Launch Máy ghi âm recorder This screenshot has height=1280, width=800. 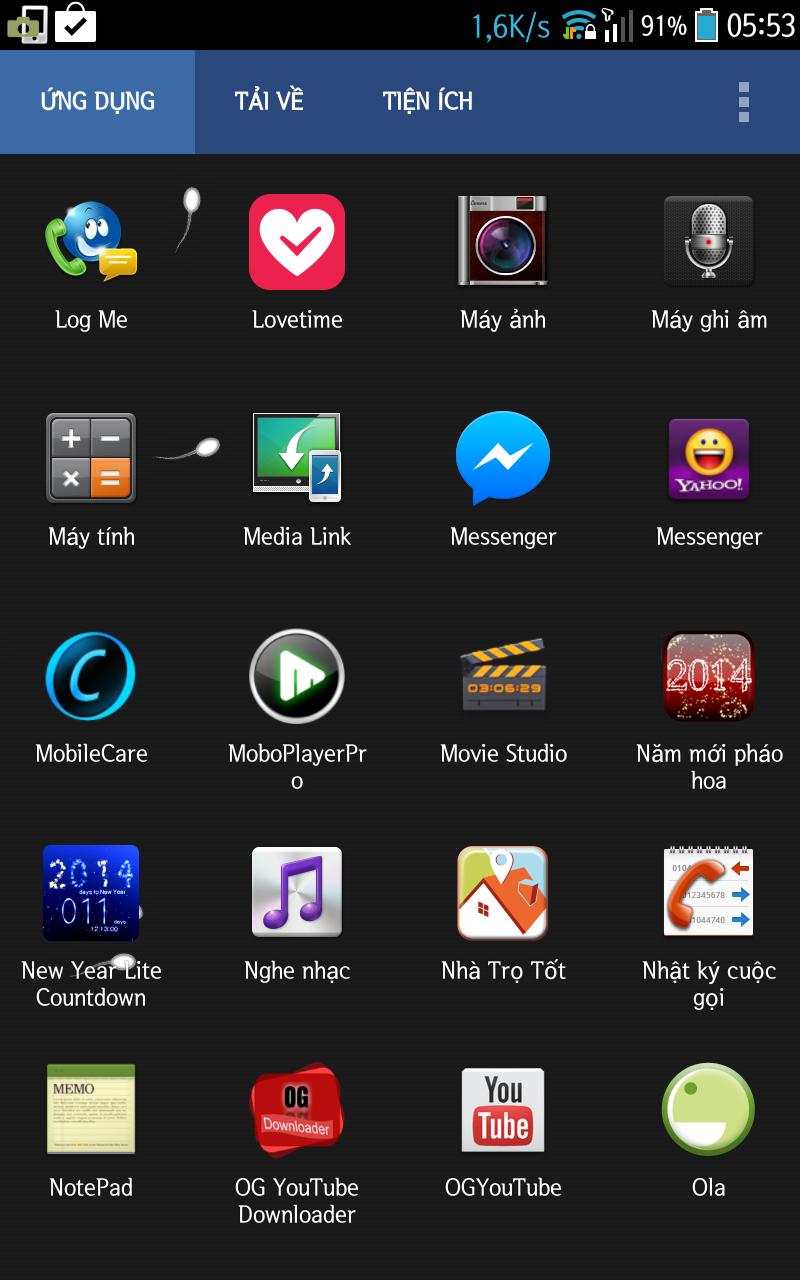pos(709,242)
